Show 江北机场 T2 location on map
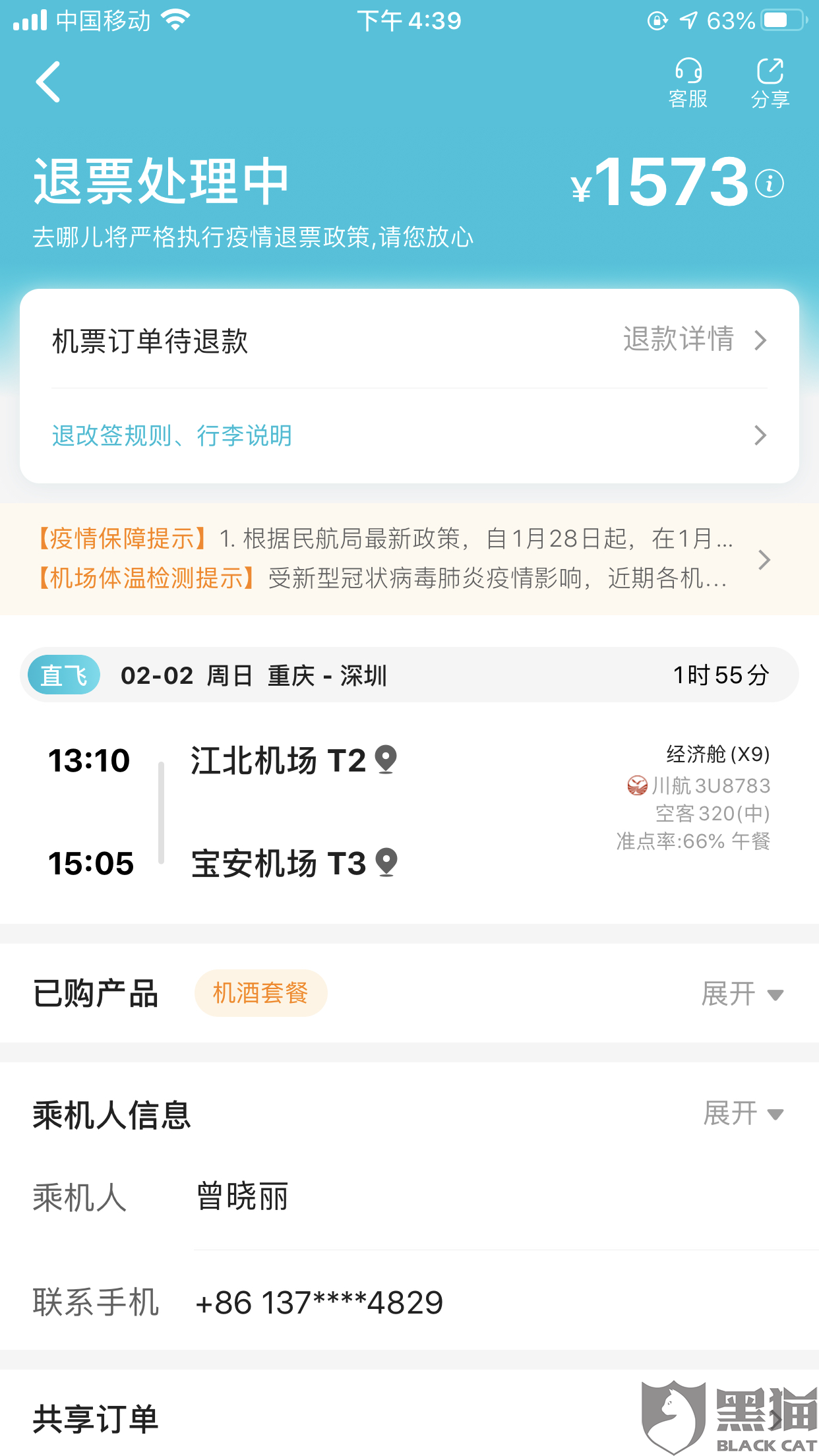819x1456 pixels. [x=386, y=760]
